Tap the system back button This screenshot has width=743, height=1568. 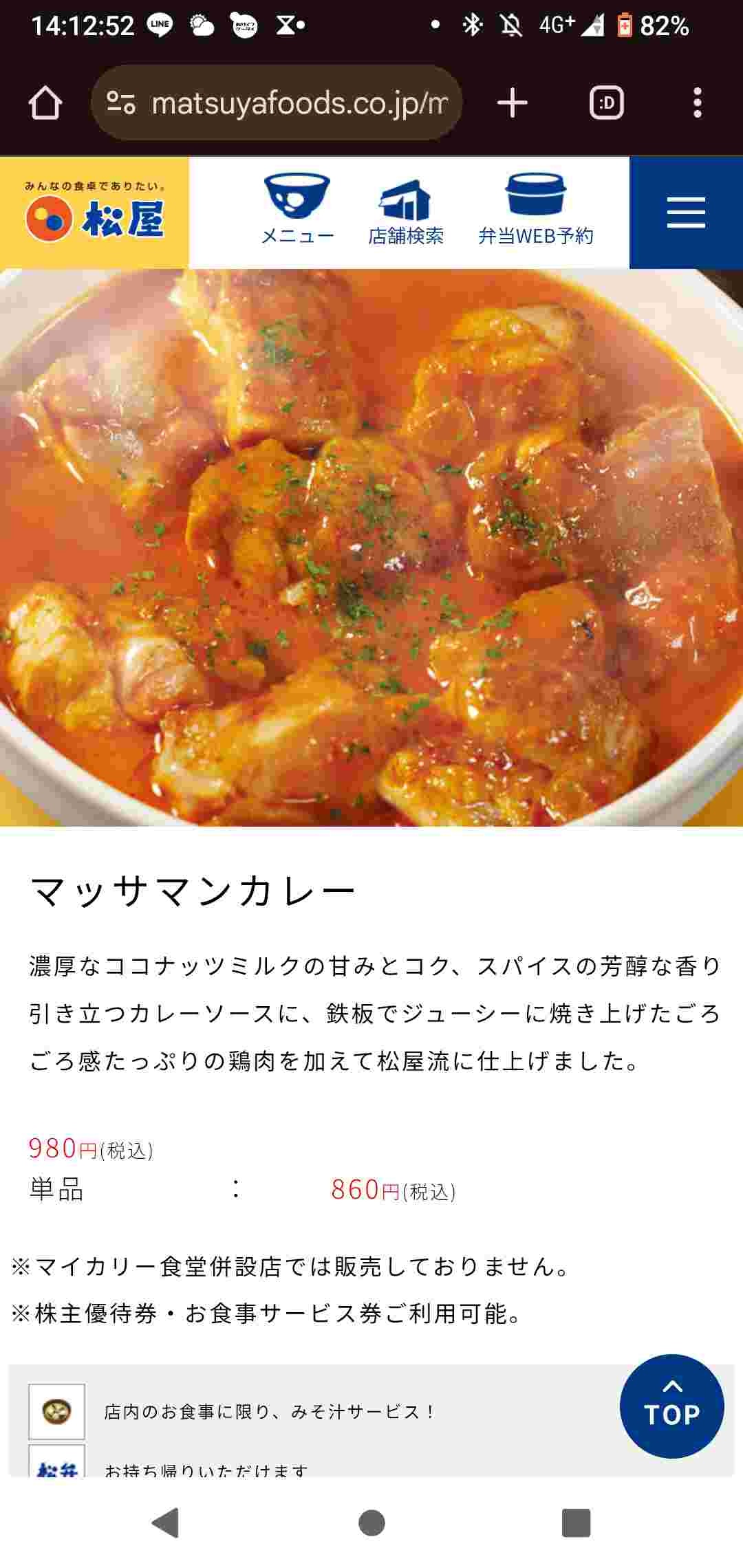tap(166, 1523)
